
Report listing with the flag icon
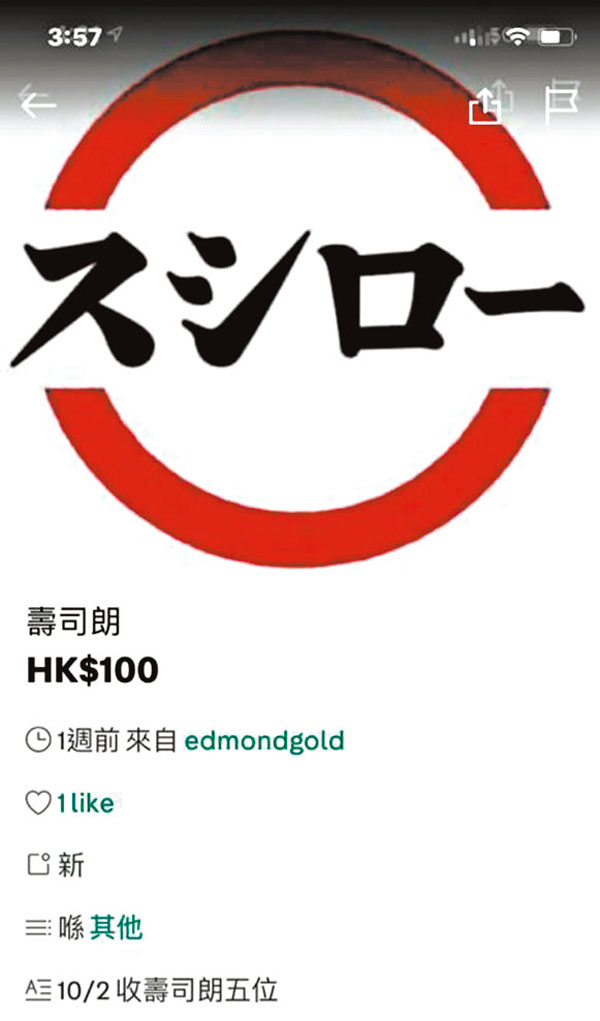pos(561,104)
